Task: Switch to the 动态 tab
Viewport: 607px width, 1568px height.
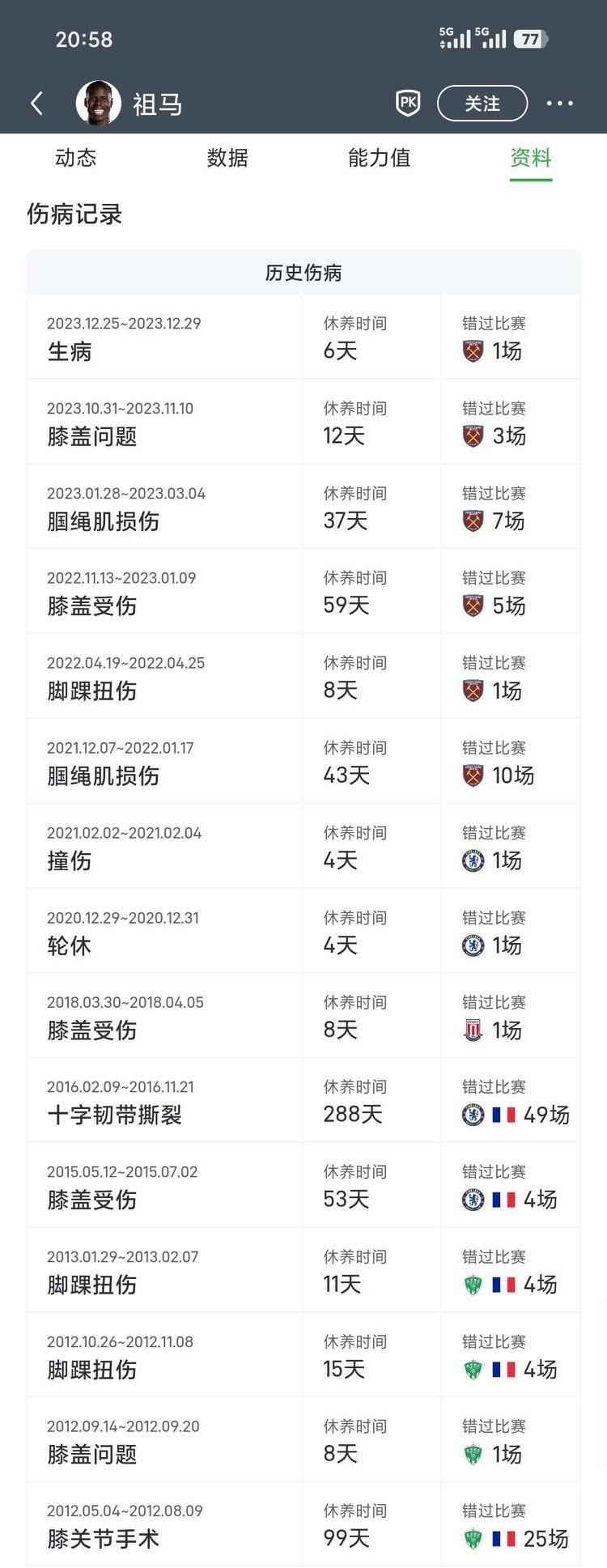Action: (x=76, y=159)
